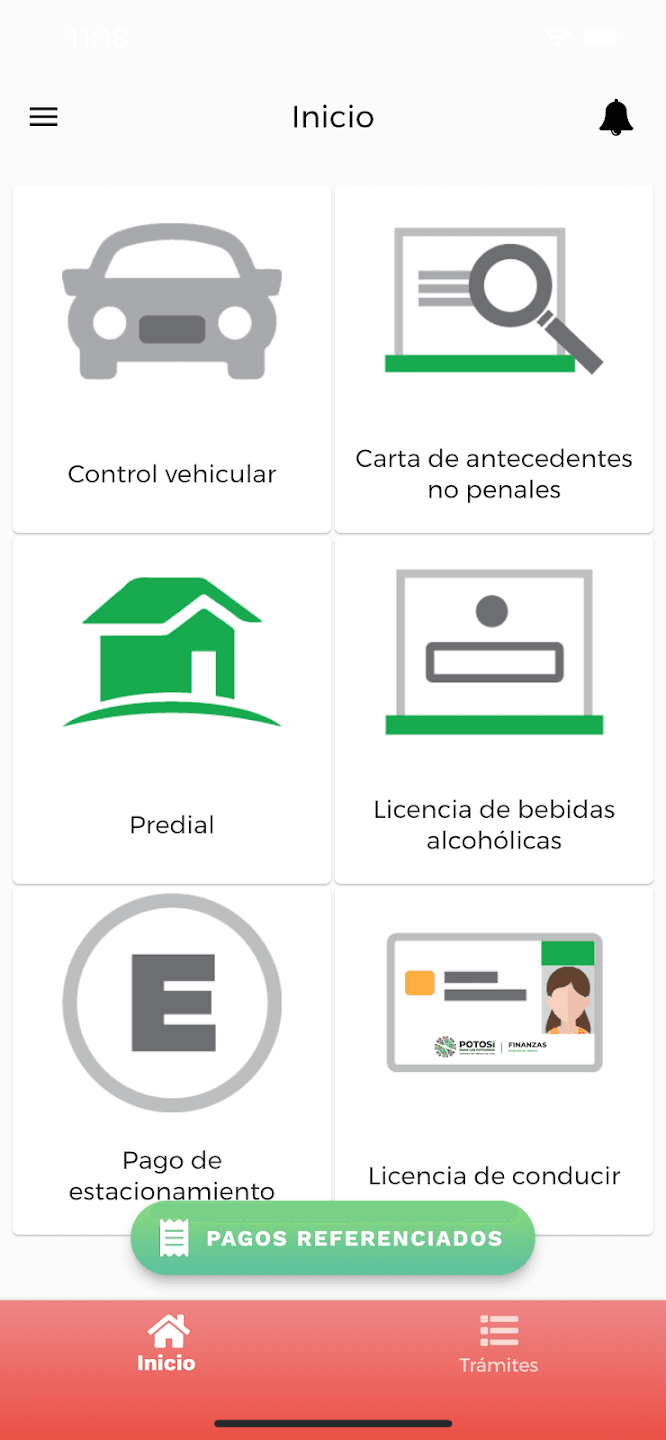
Task: Tap the Pagos Referenciados button
Action: (x=333, y=1238)
